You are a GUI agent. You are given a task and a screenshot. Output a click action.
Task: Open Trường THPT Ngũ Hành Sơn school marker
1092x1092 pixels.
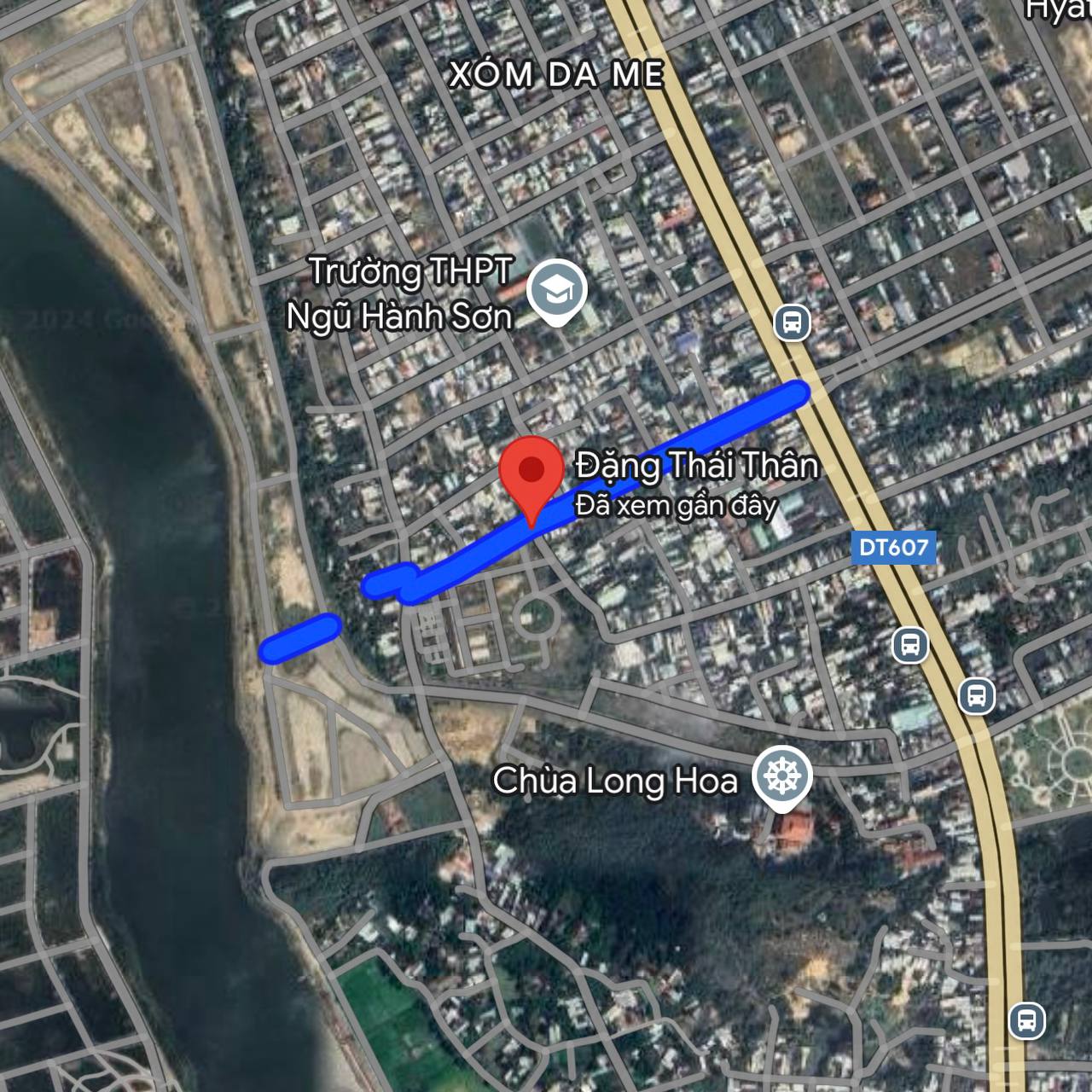coord(556,291)
